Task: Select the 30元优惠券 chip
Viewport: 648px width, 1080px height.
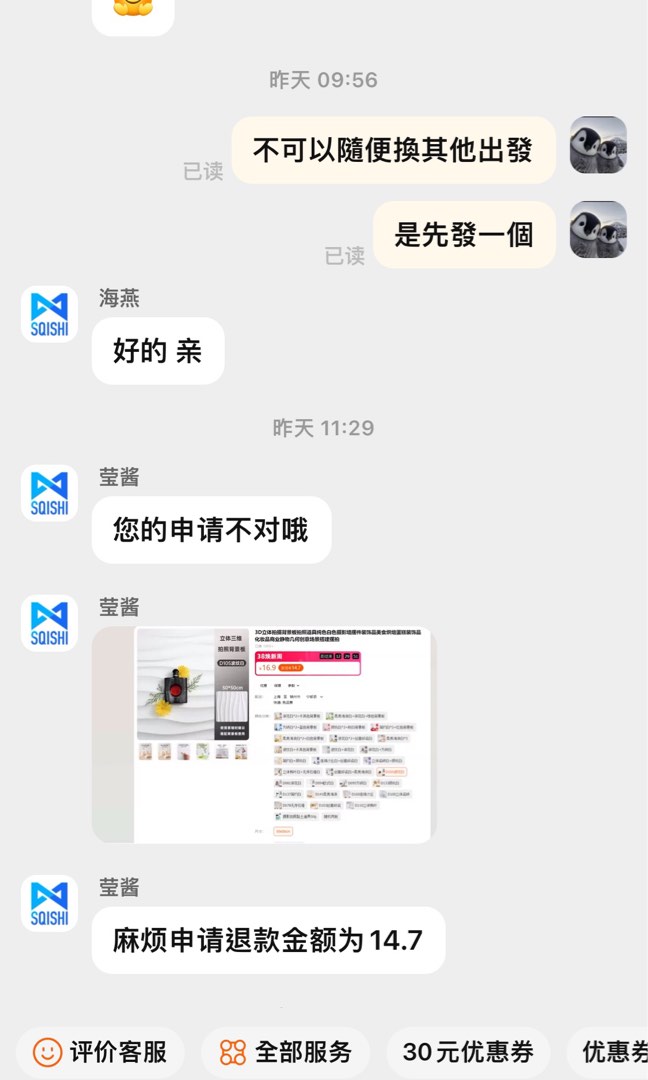Action: 468,1052
